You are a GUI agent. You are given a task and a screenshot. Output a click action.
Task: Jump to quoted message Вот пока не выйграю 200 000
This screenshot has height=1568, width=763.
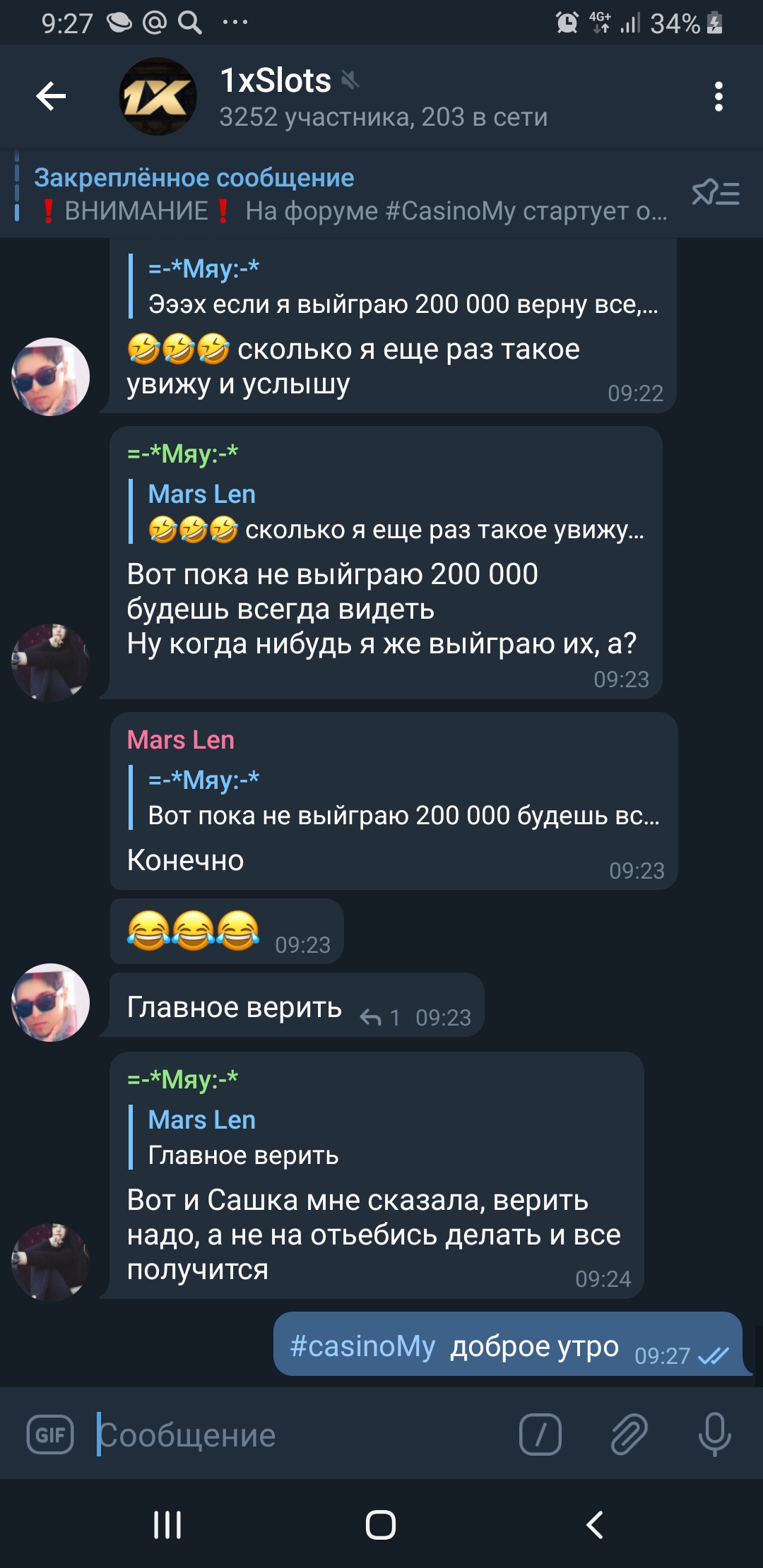click(x=396, y=798)
